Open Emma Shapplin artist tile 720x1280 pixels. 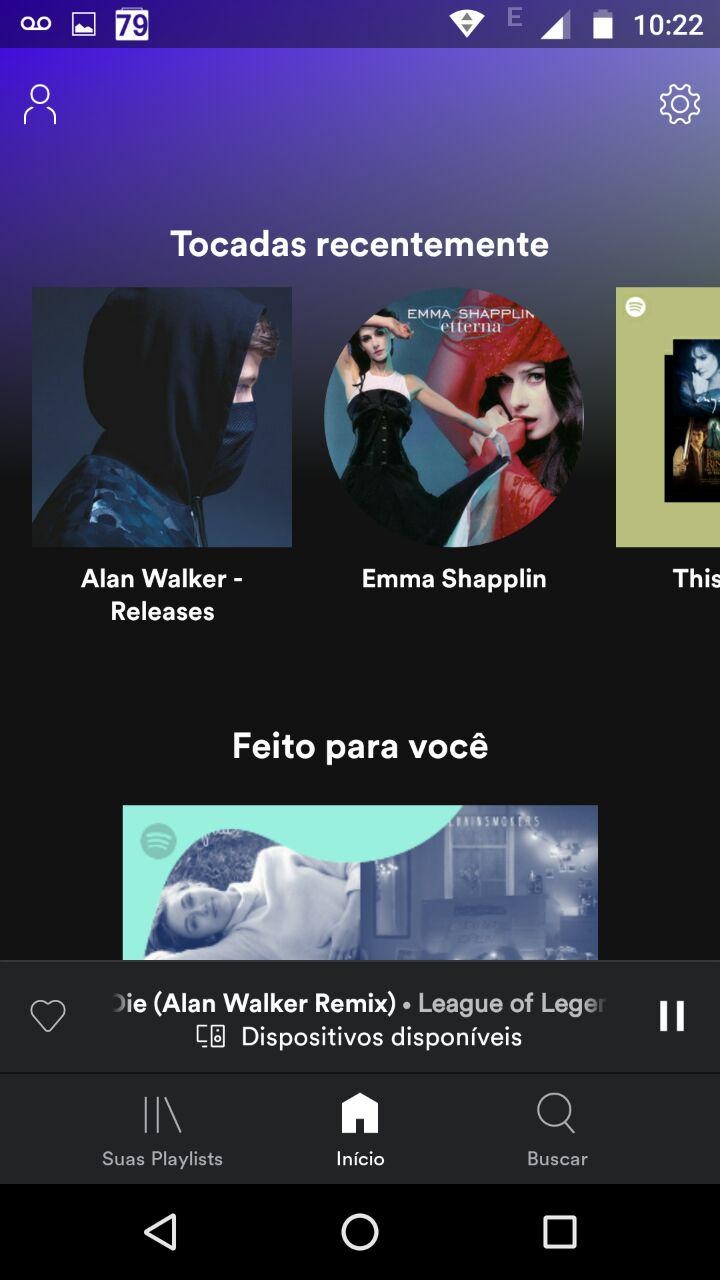coord(454,418)
